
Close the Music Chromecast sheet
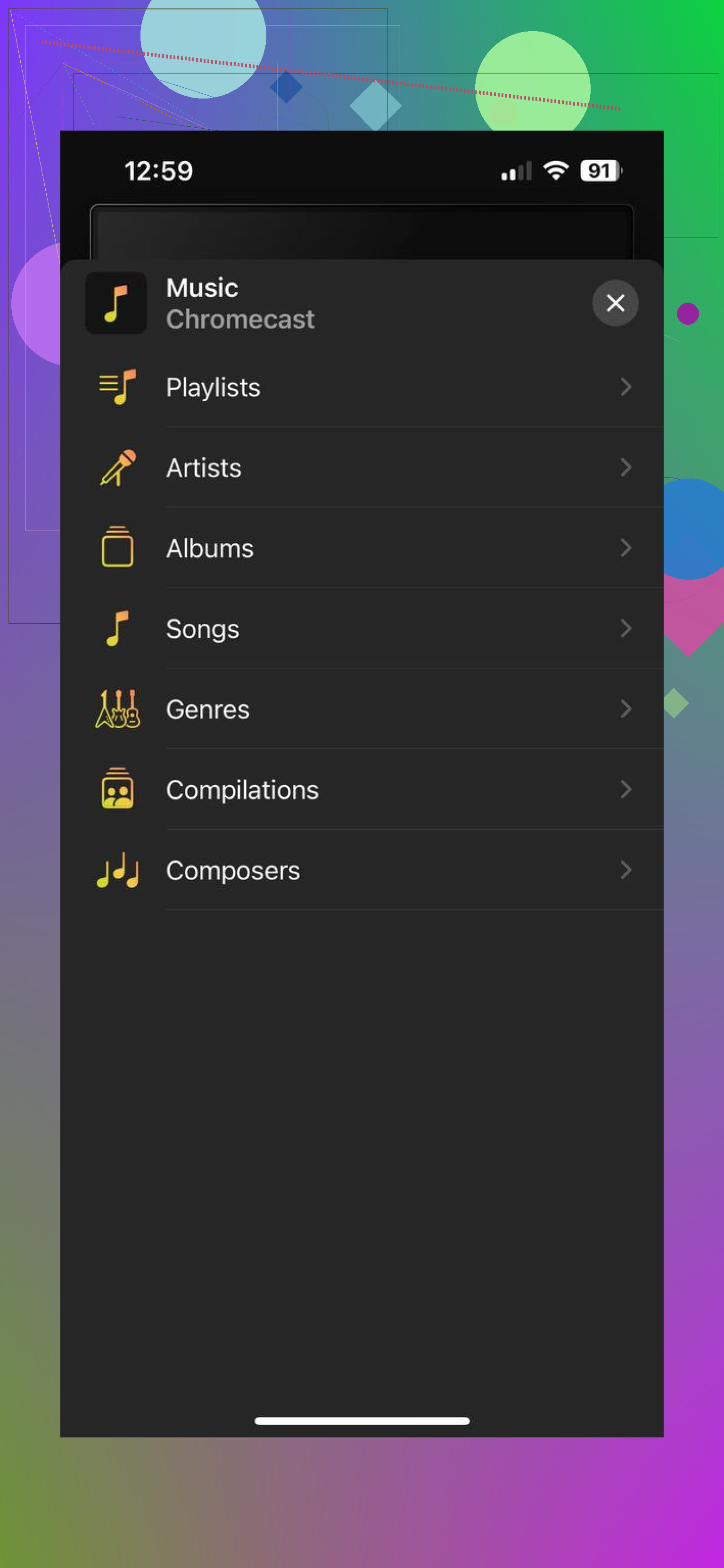coord(615,303)
